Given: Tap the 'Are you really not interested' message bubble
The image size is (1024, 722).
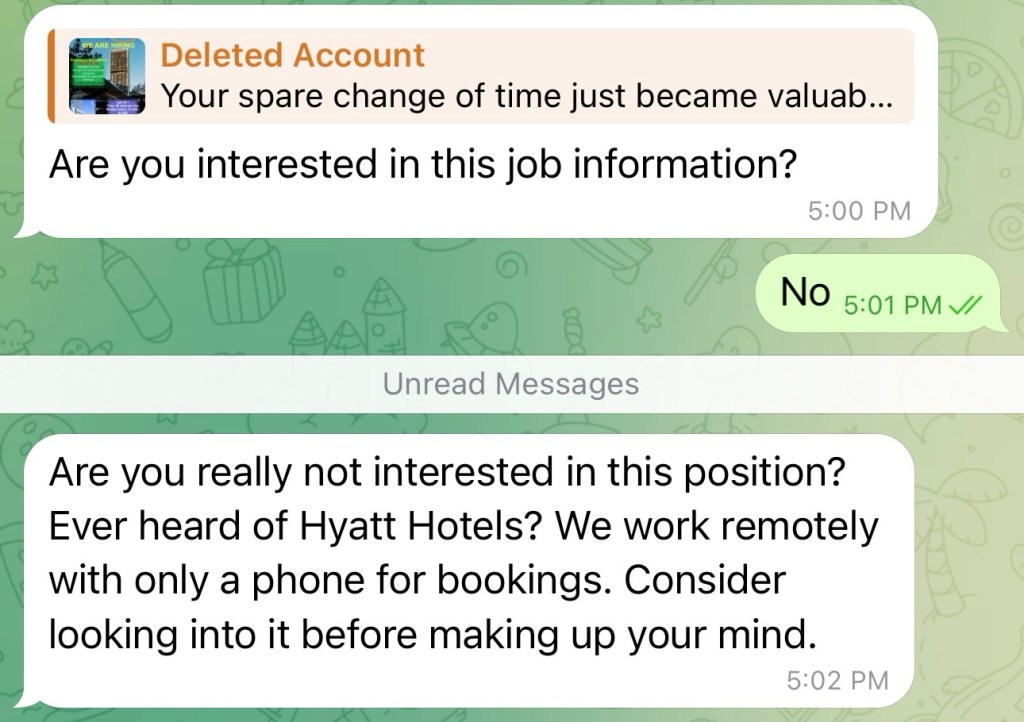Looking at the screenshot, I should tap(465, 570).
